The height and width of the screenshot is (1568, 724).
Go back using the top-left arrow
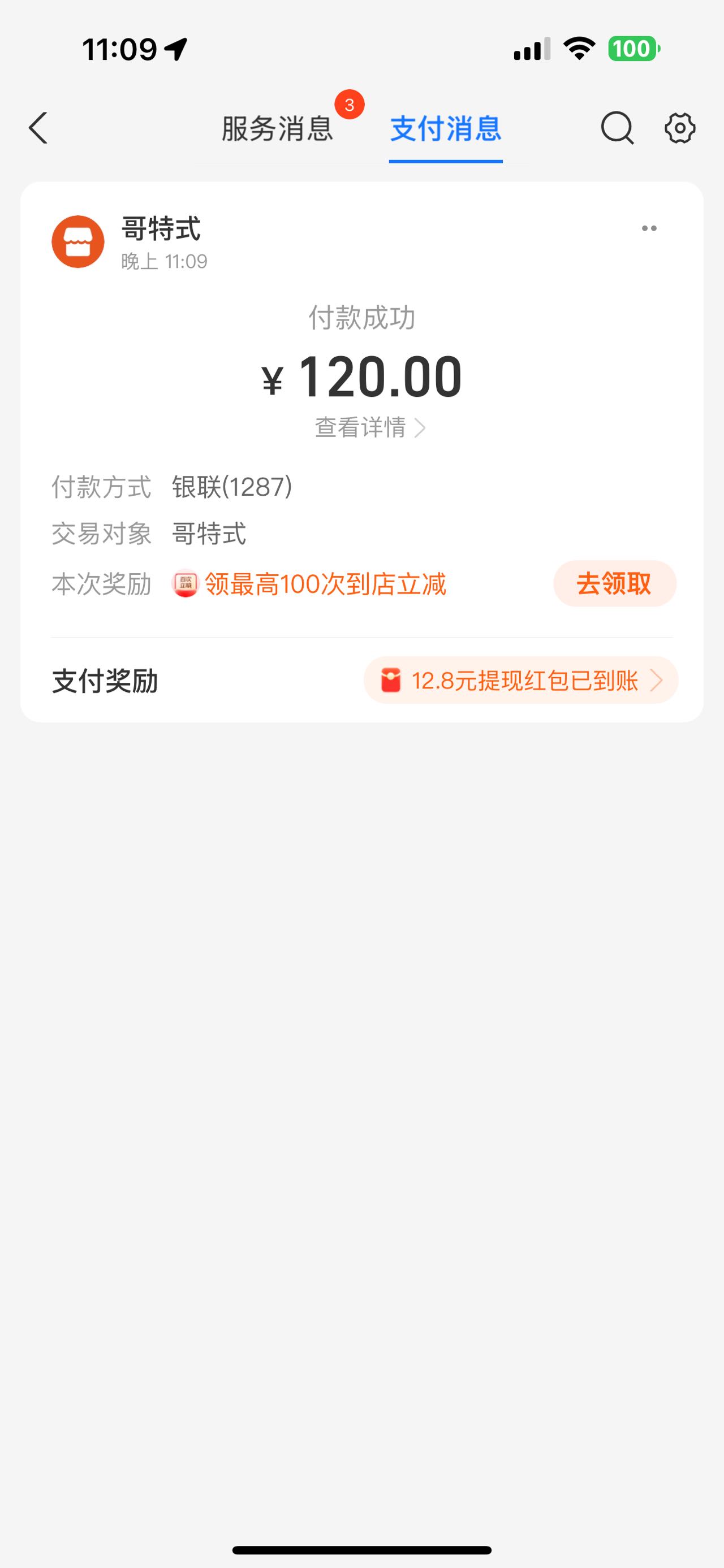tap(38, 128)
